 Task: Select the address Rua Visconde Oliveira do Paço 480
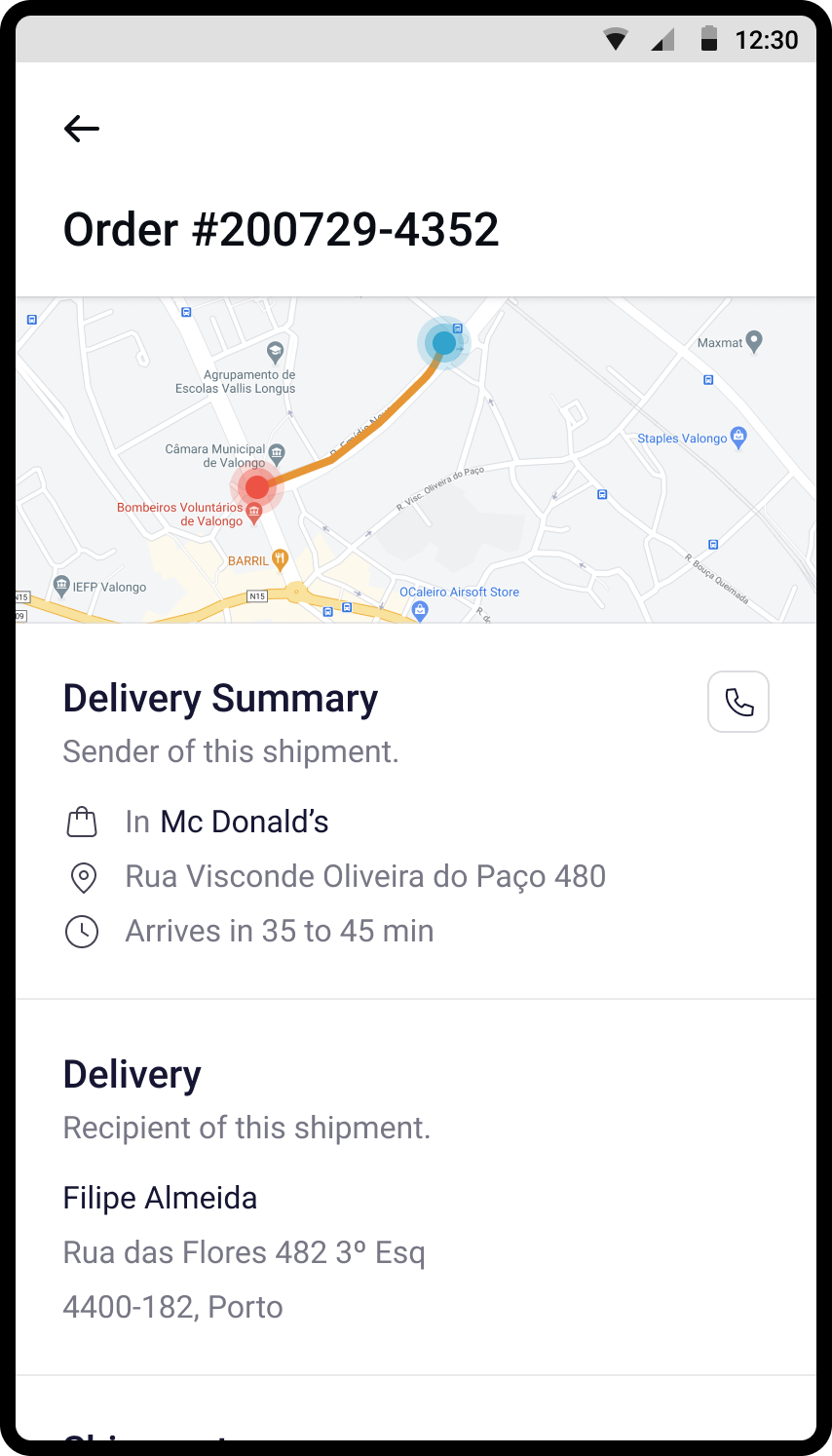tap(365, 876)
